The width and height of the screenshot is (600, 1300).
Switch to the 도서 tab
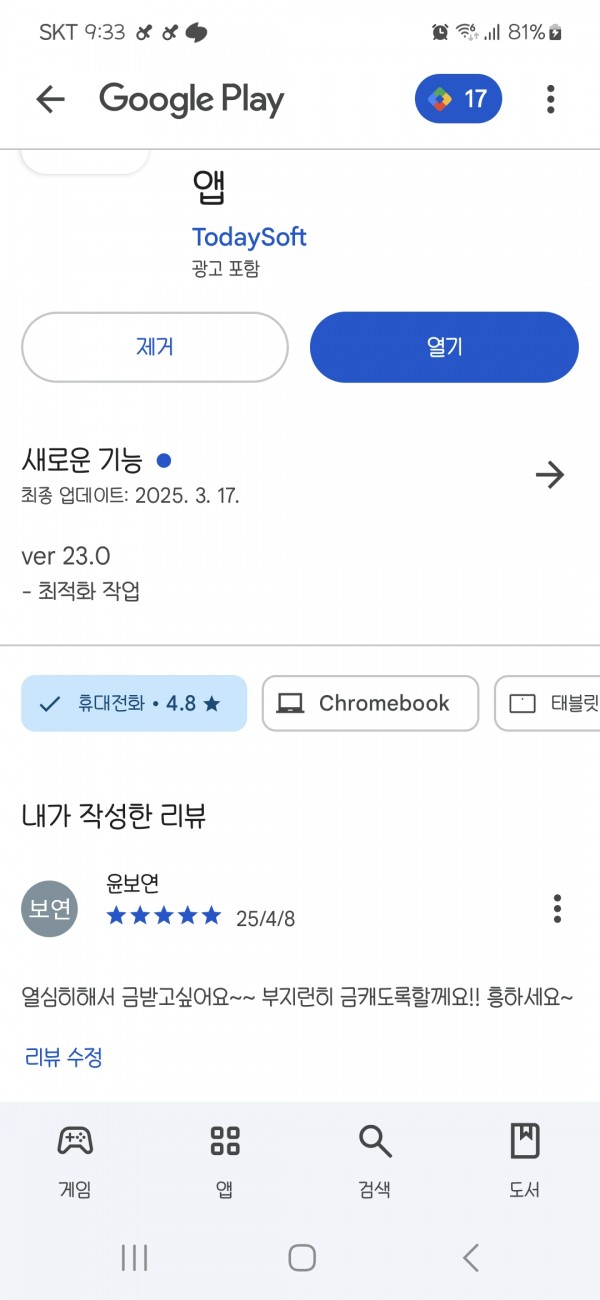525,1159
